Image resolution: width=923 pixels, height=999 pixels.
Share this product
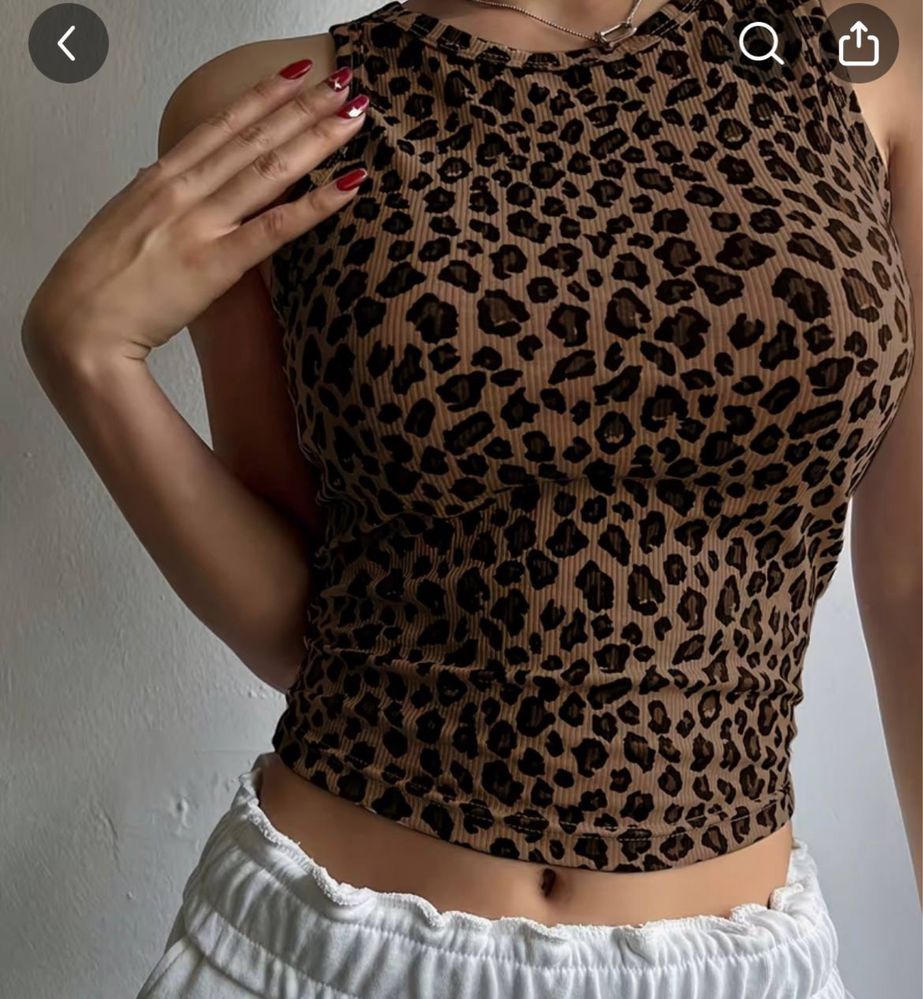coord(858,43)
